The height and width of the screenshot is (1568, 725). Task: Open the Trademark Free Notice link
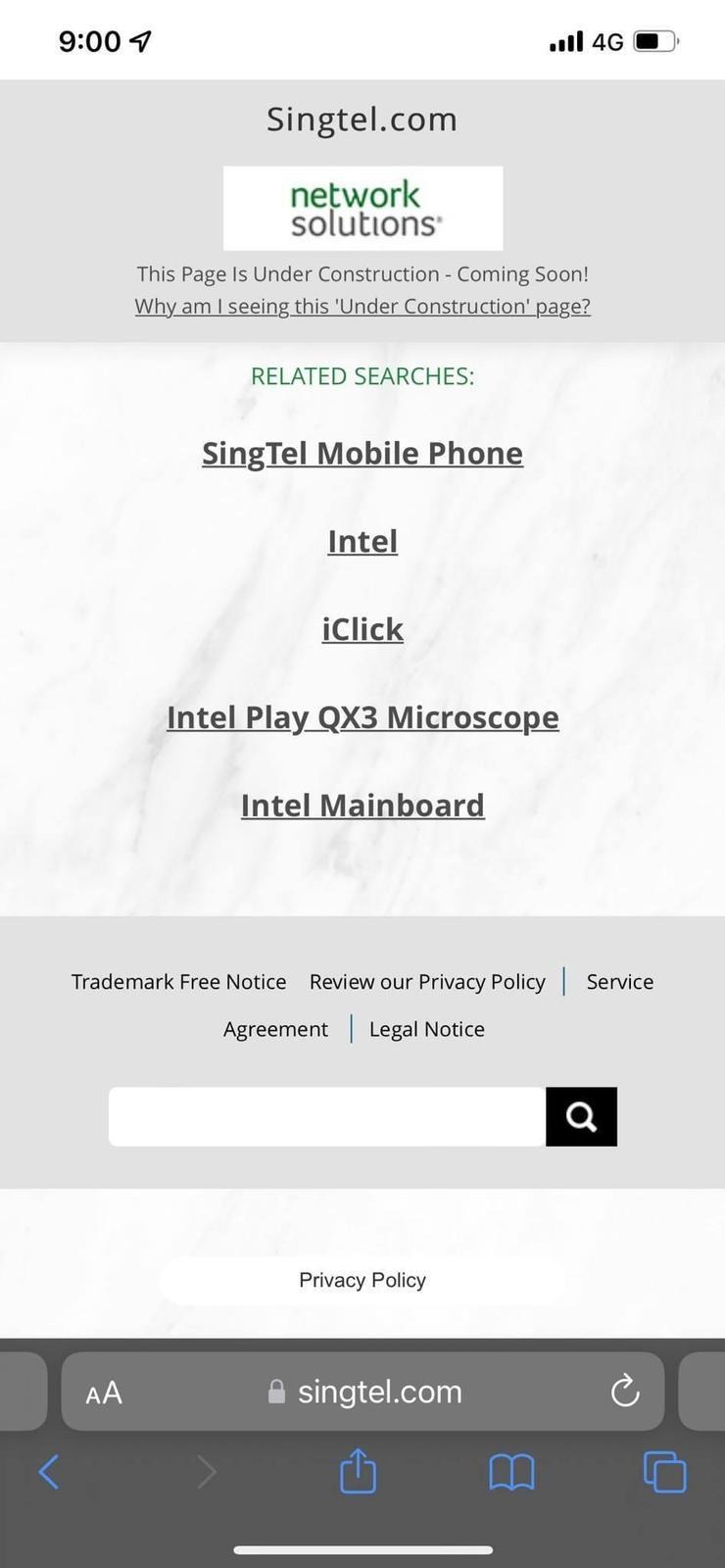pos(178,982)
